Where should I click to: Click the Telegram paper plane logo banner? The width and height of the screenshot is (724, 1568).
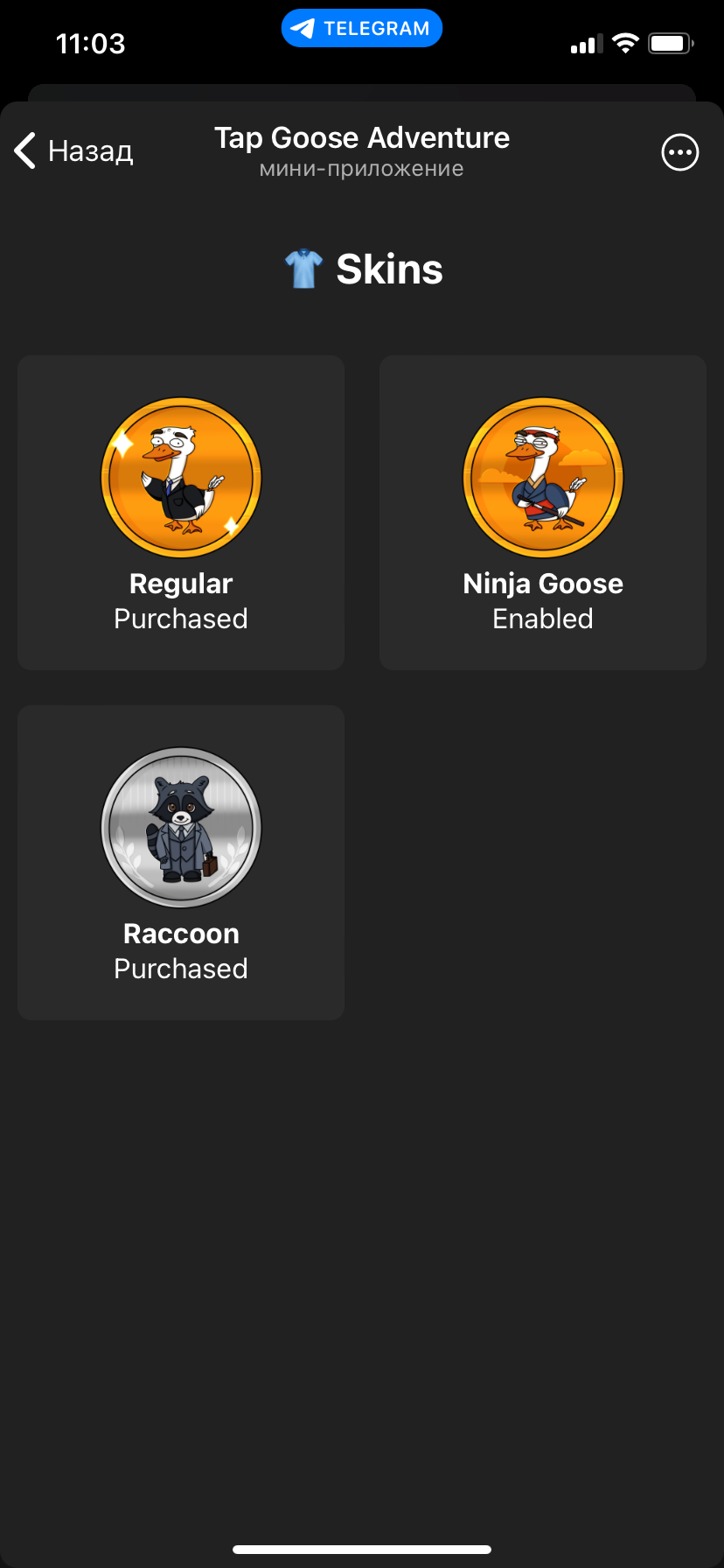click(x=361, y=27)
